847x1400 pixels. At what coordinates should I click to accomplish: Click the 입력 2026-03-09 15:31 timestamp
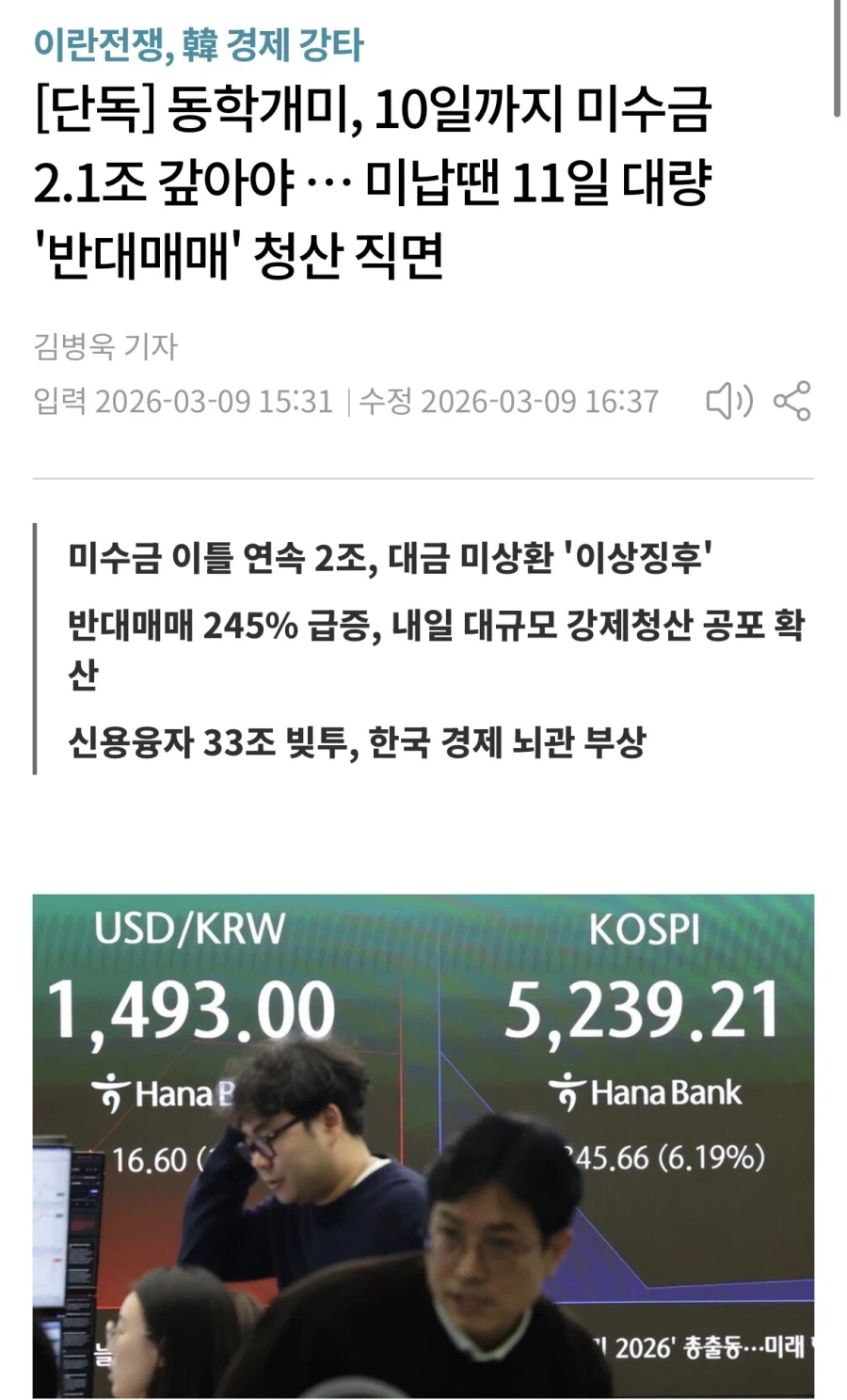tap(184, 402)
